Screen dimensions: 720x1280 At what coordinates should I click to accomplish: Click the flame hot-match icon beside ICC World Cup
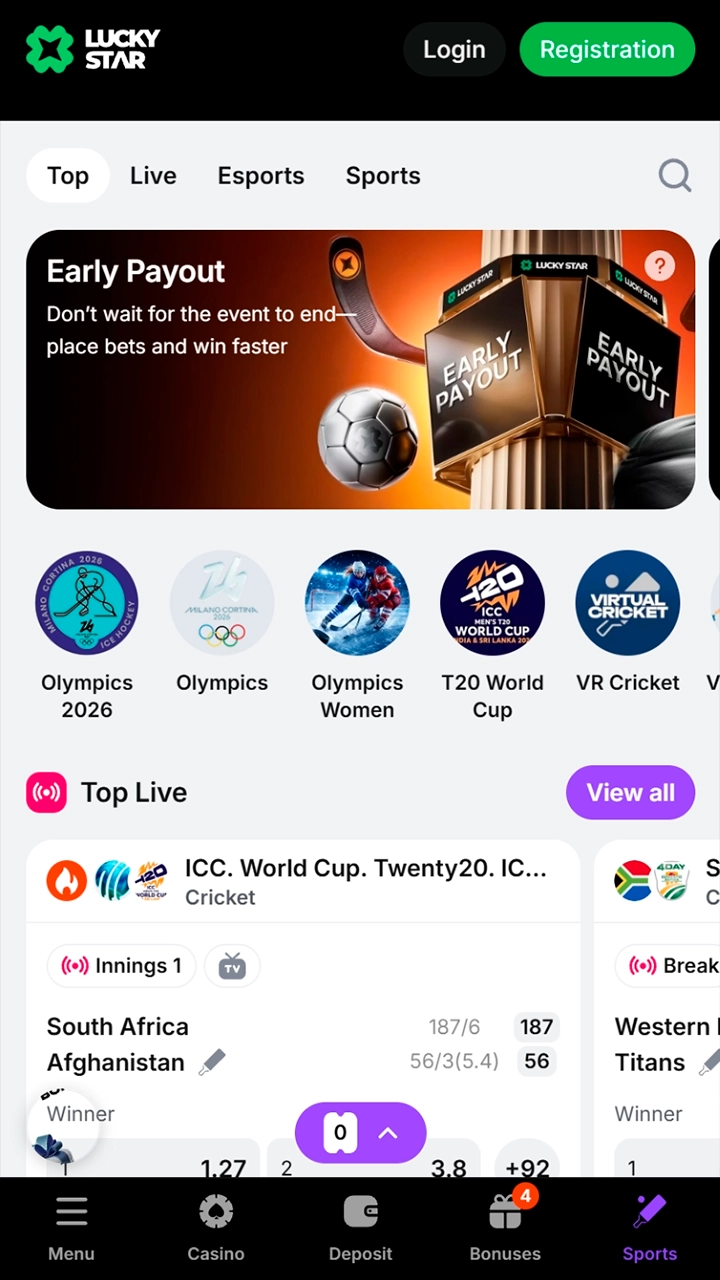click(x=66, y=881)
